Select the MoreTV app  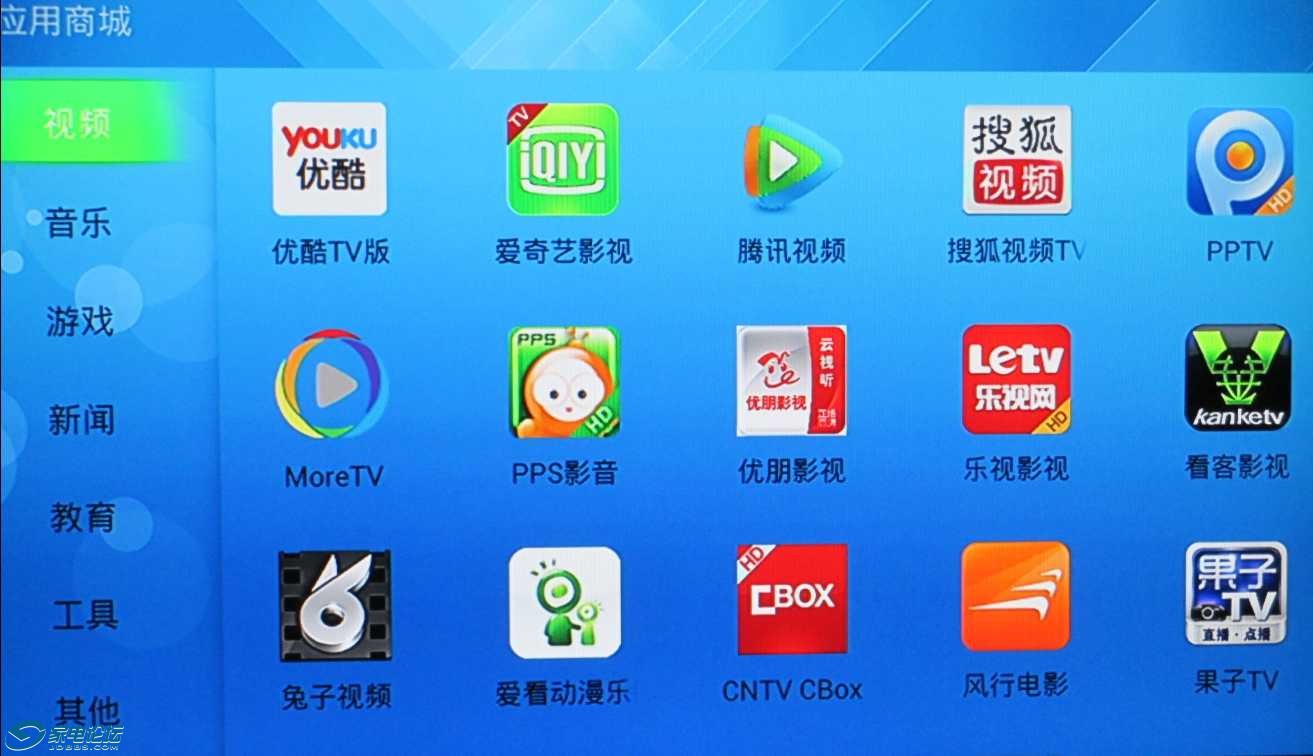(x=331, y=384)
